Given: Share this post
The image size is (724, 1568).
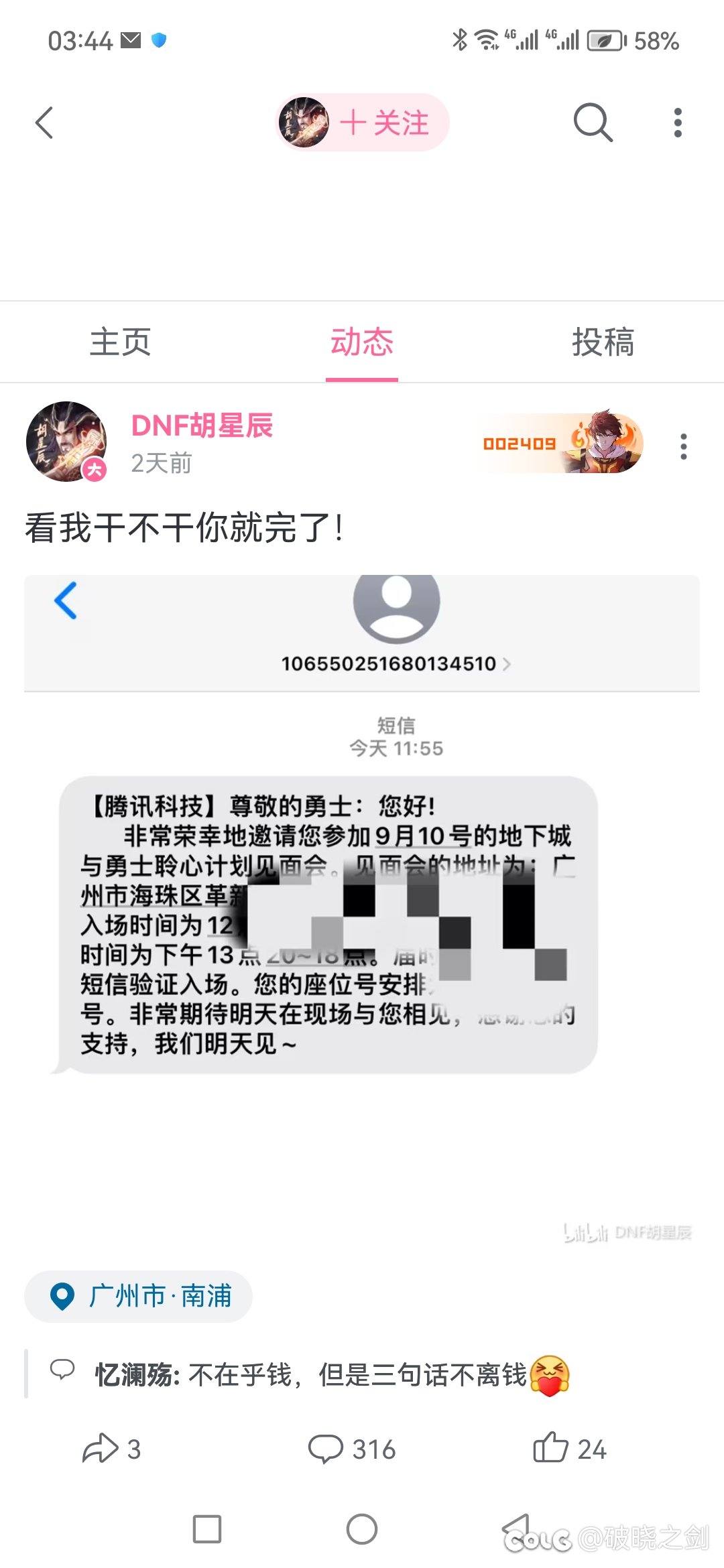Looking at the screenshot, I should coord(111,1449).
